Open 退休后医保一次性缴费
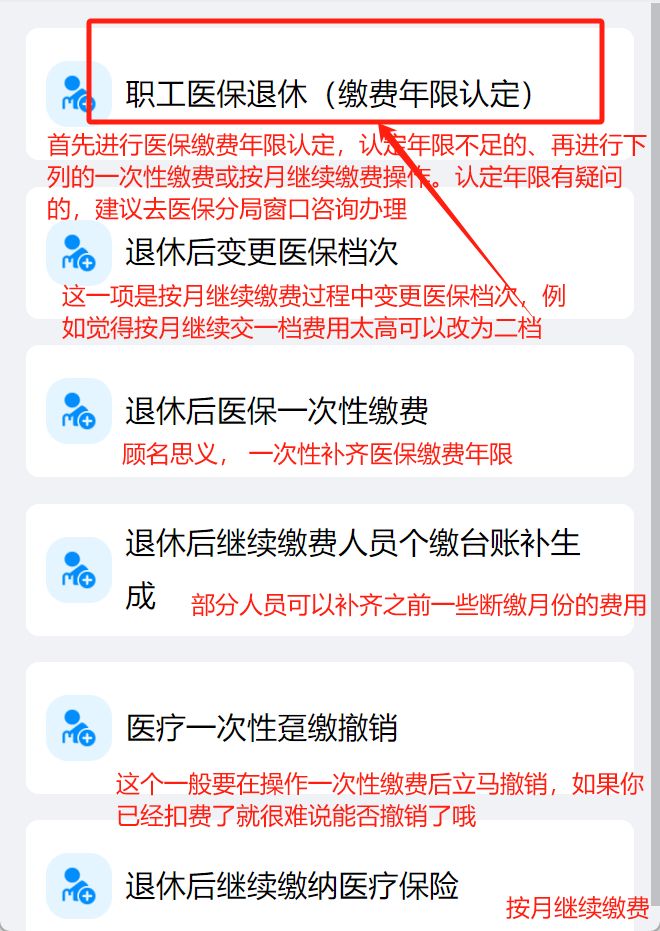Screen dimensions: 660x931 [x=277, y=410]
